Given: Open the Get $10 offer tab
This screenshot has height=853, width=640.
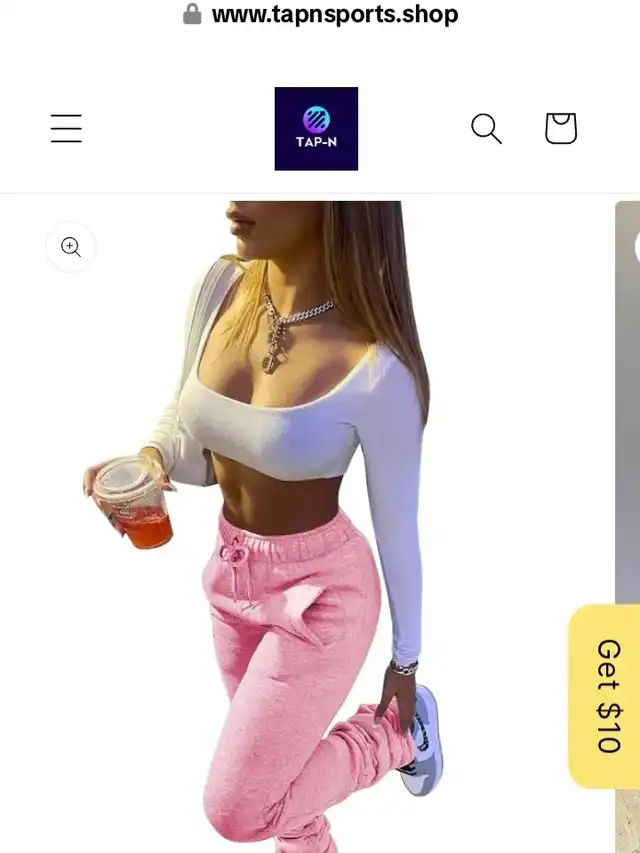Looking at the screenshot, I should [605, 696].
